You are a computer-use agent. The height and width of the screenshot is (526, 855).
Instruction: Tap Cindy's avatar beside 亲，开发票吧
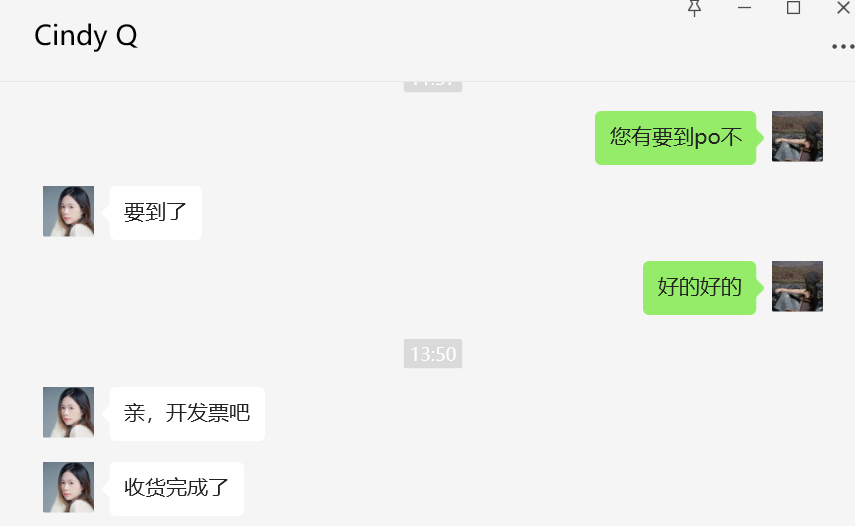tap(68, 412)
